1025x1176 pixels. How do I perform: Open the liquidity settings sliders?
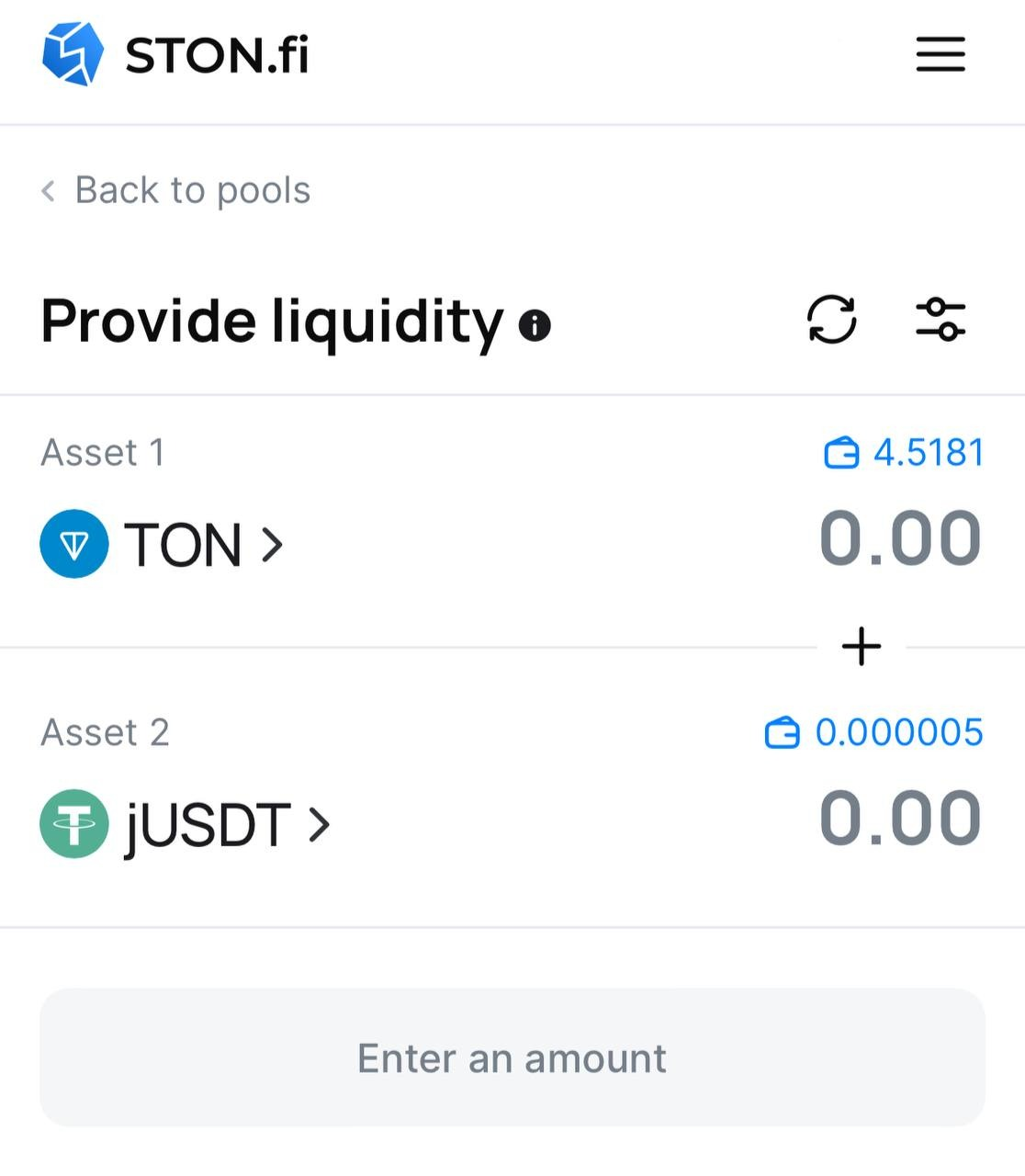click(941, 320)
